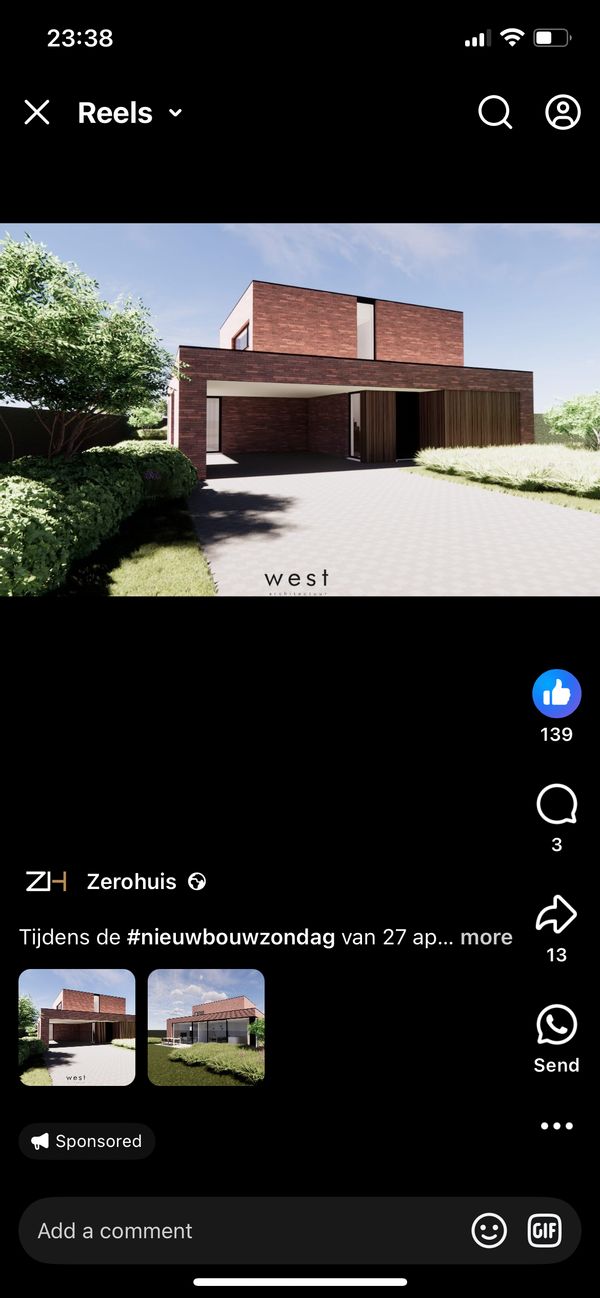Toggle the like thumbs-up button
Screen dimensions: 600x1298
(x=556, y=694)
